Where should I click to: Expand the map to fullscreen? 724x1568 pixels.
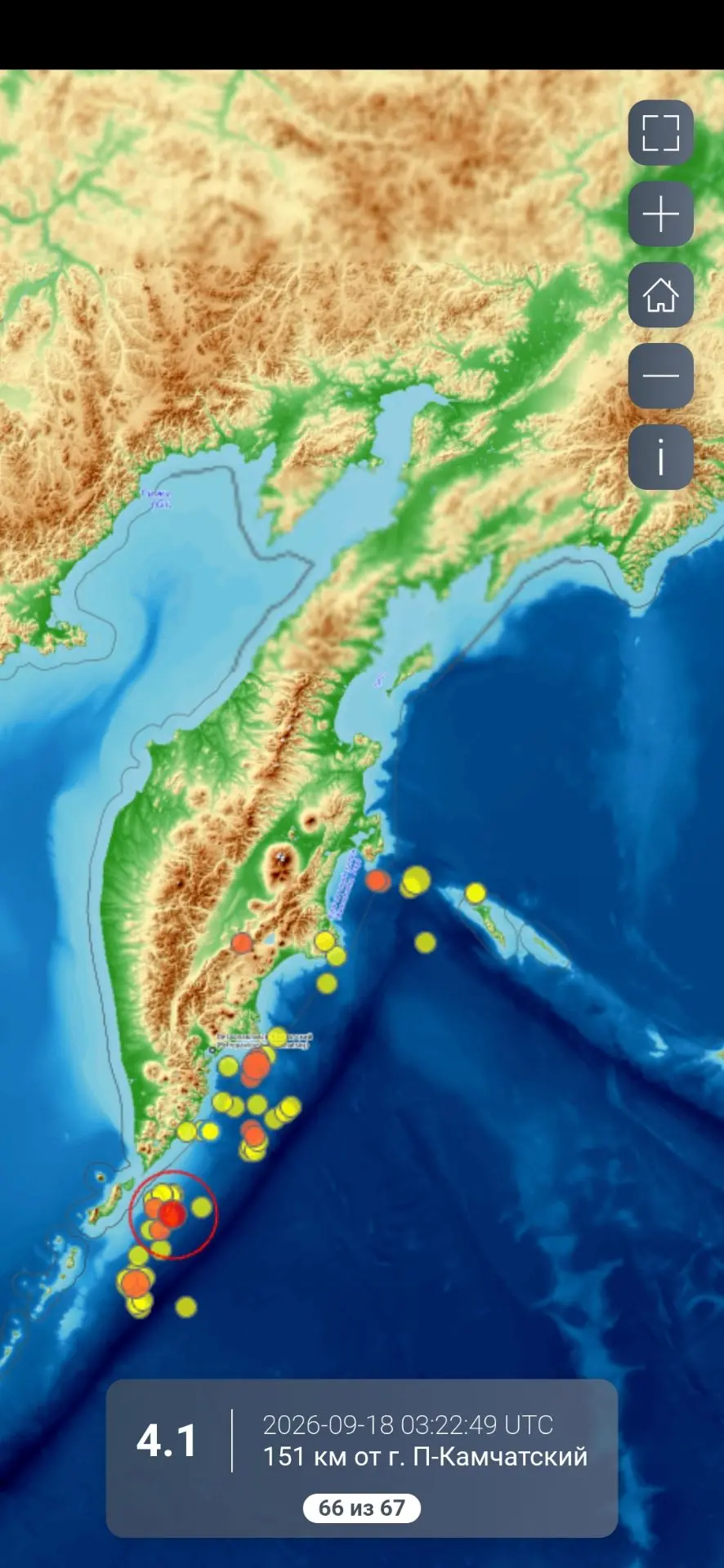[660, 133]
